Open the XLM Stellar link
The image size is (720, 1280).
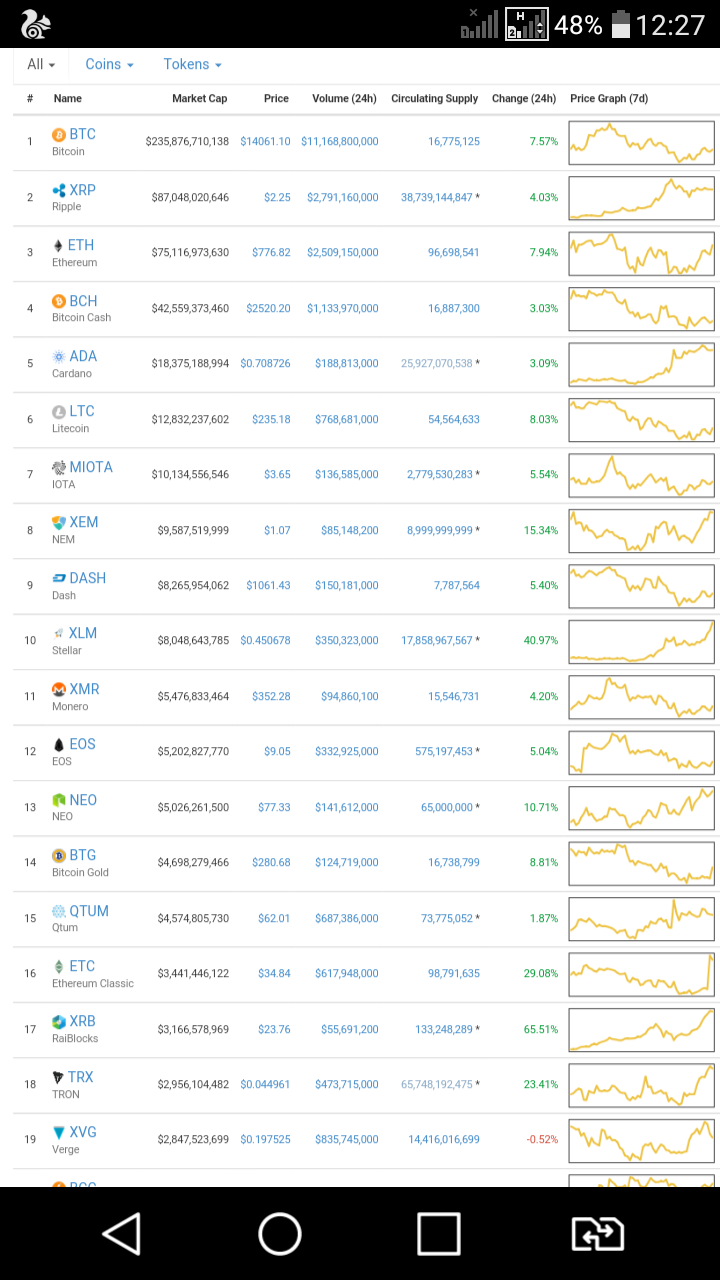click(x=82, y=633)
